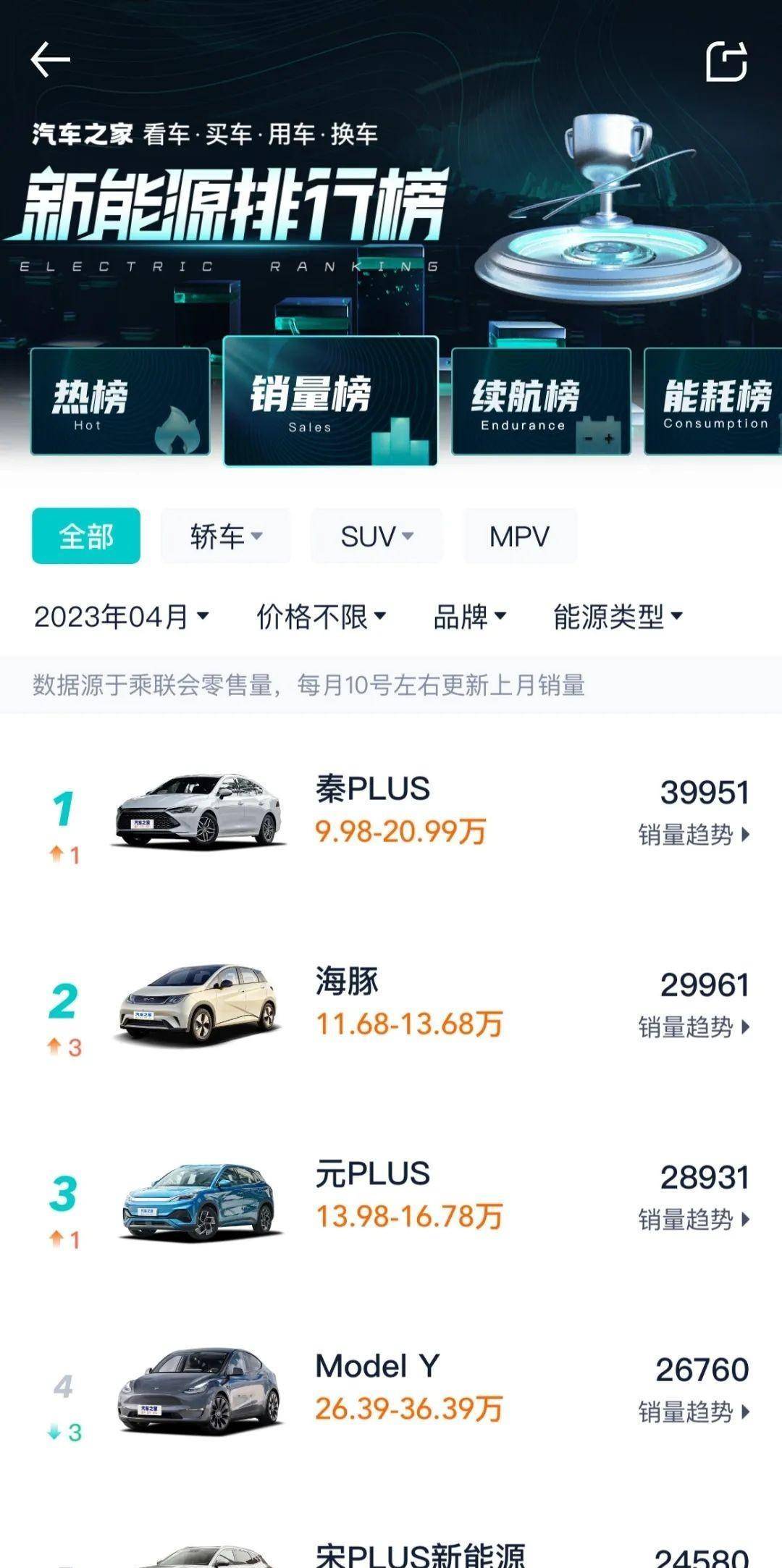This screenshot has width=782, height=1568.
Task: Switch filter to 轿车 category
Action: [224, 534]
